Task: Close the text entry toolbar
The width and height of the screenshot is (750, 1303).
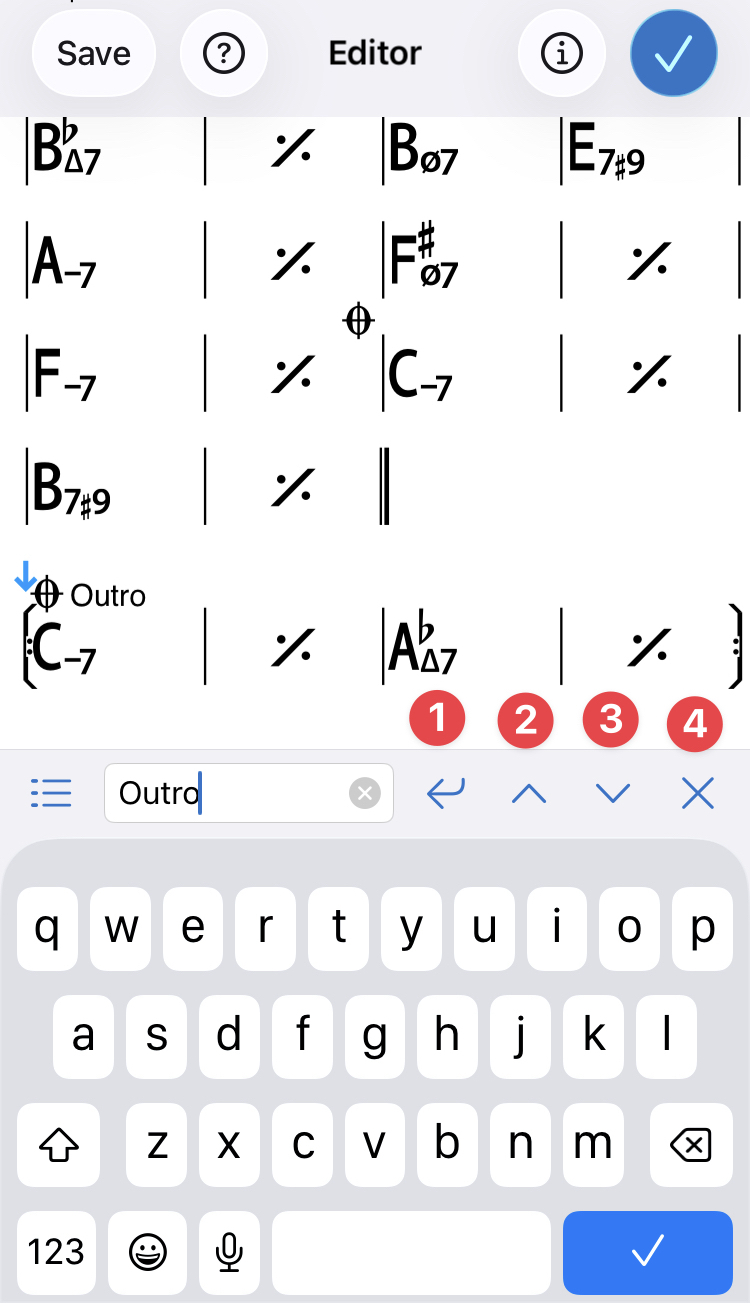Action: (x=697, y=793)
